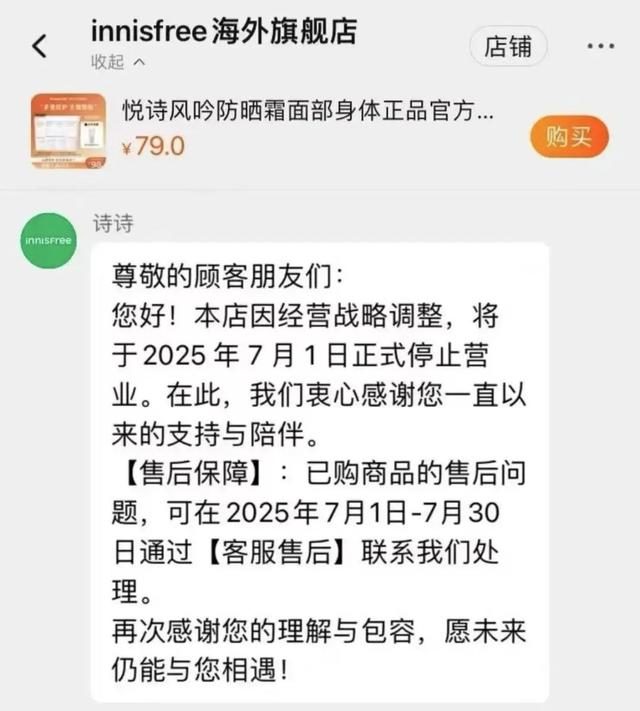
Task: Collapse the product card with 收起
Action: 118,62
